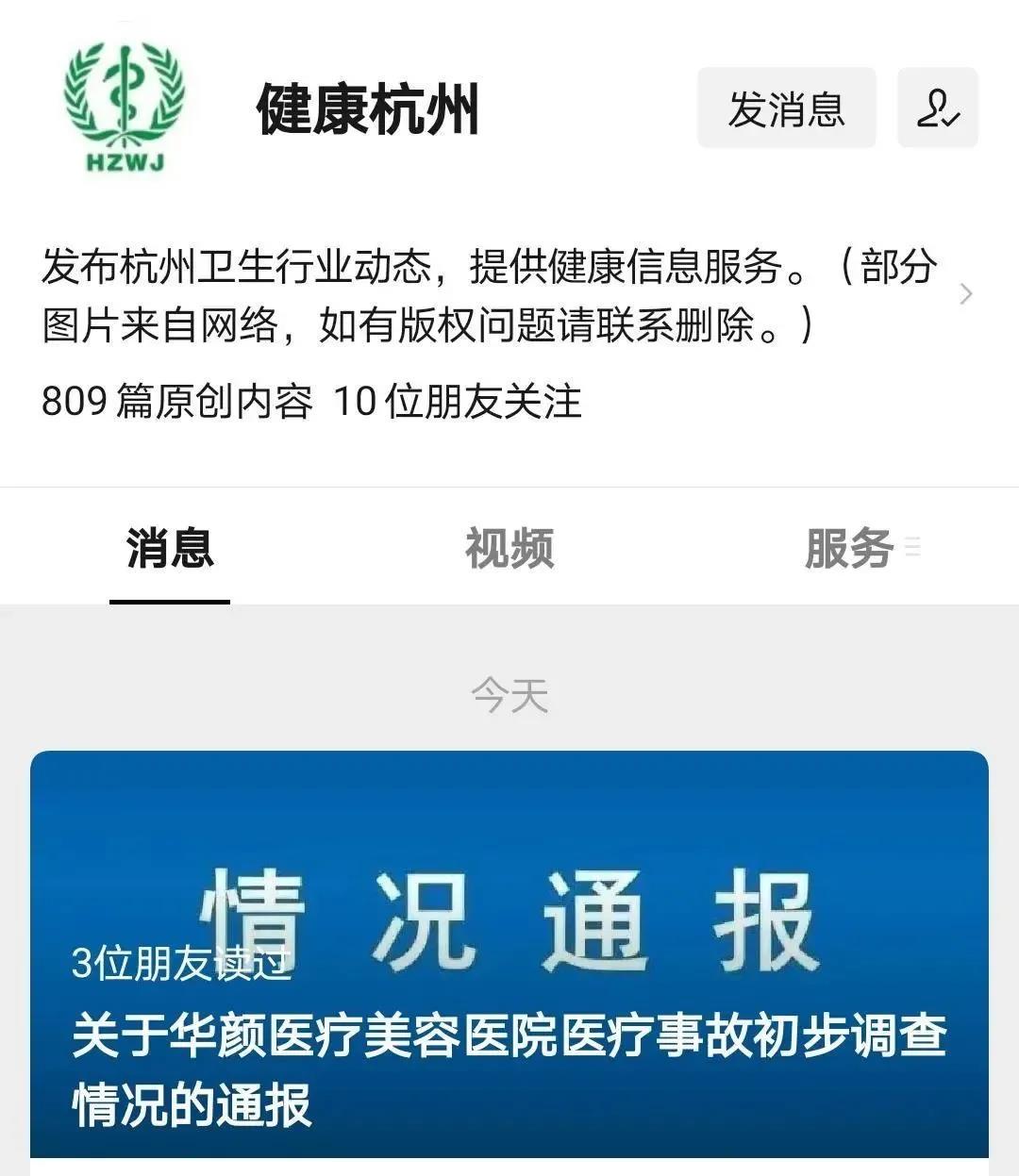This screenshot has height=1176, width=1019.
Task: Expand the account description chevron
Action: [x=965, y=294]
